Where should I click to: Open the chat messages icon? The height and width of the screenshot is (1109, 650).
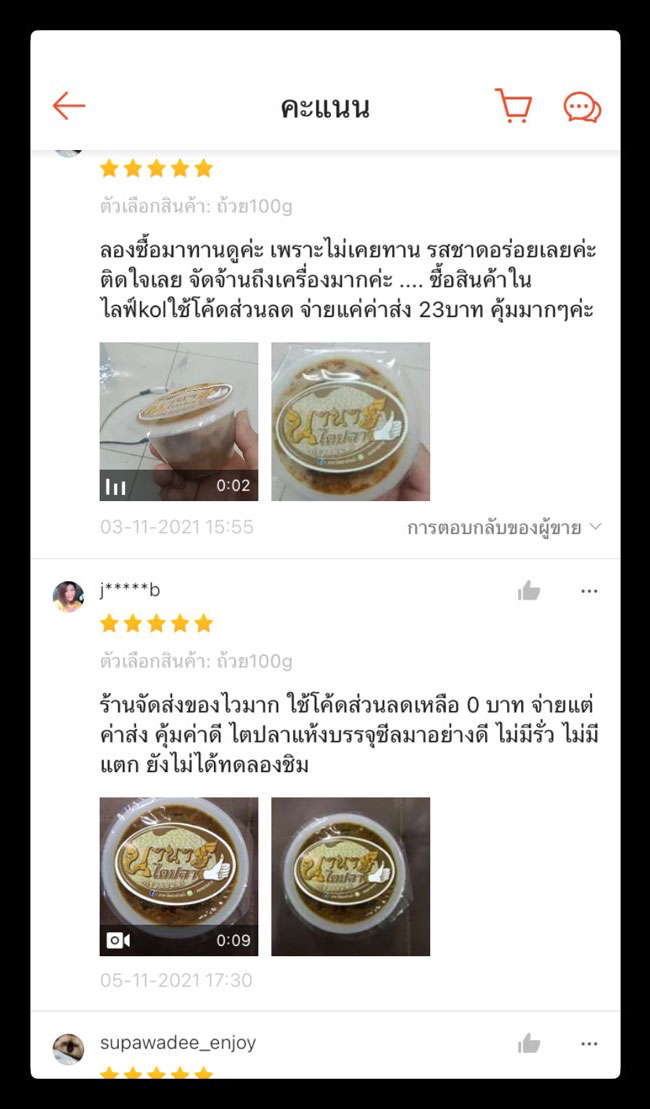click(582, 107)
